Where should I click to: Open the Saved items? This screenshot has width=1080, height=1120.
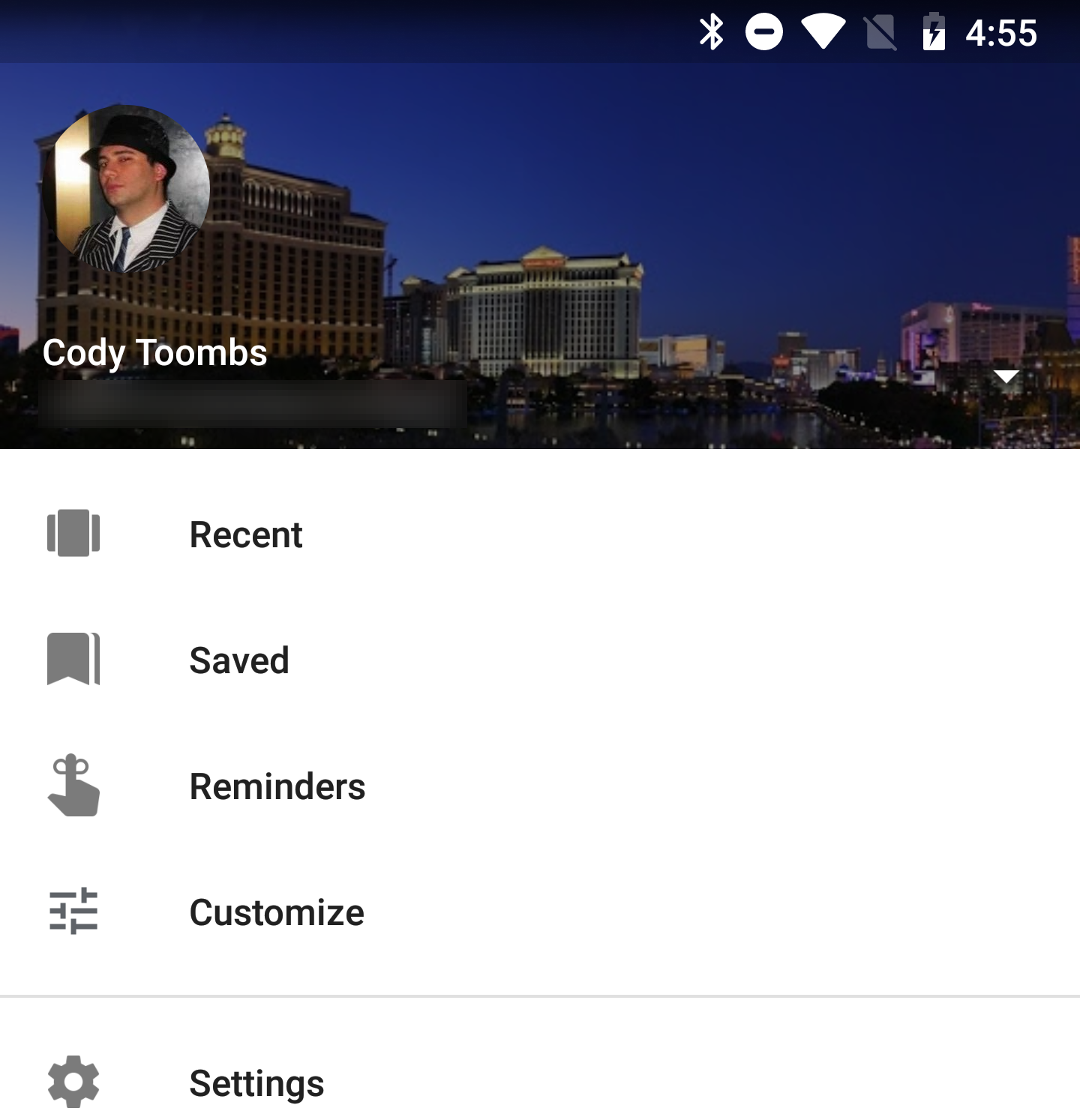click(x=238, y=660)
